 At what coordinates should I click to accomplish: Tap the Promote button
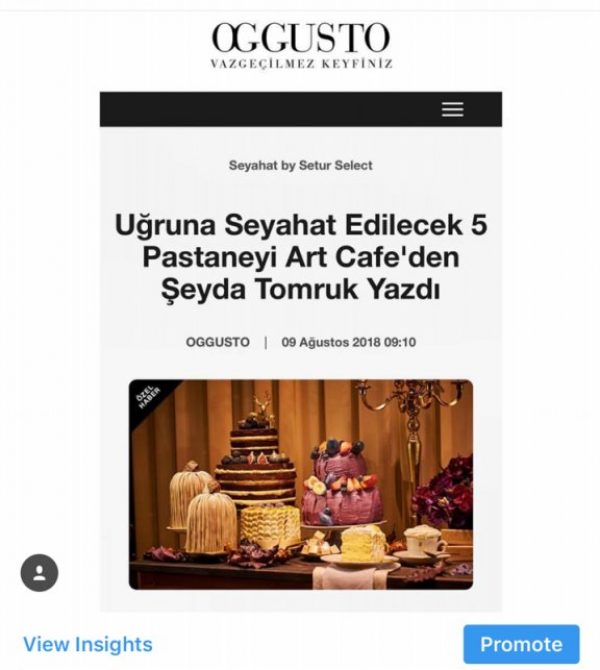click(x=520, y=644)
